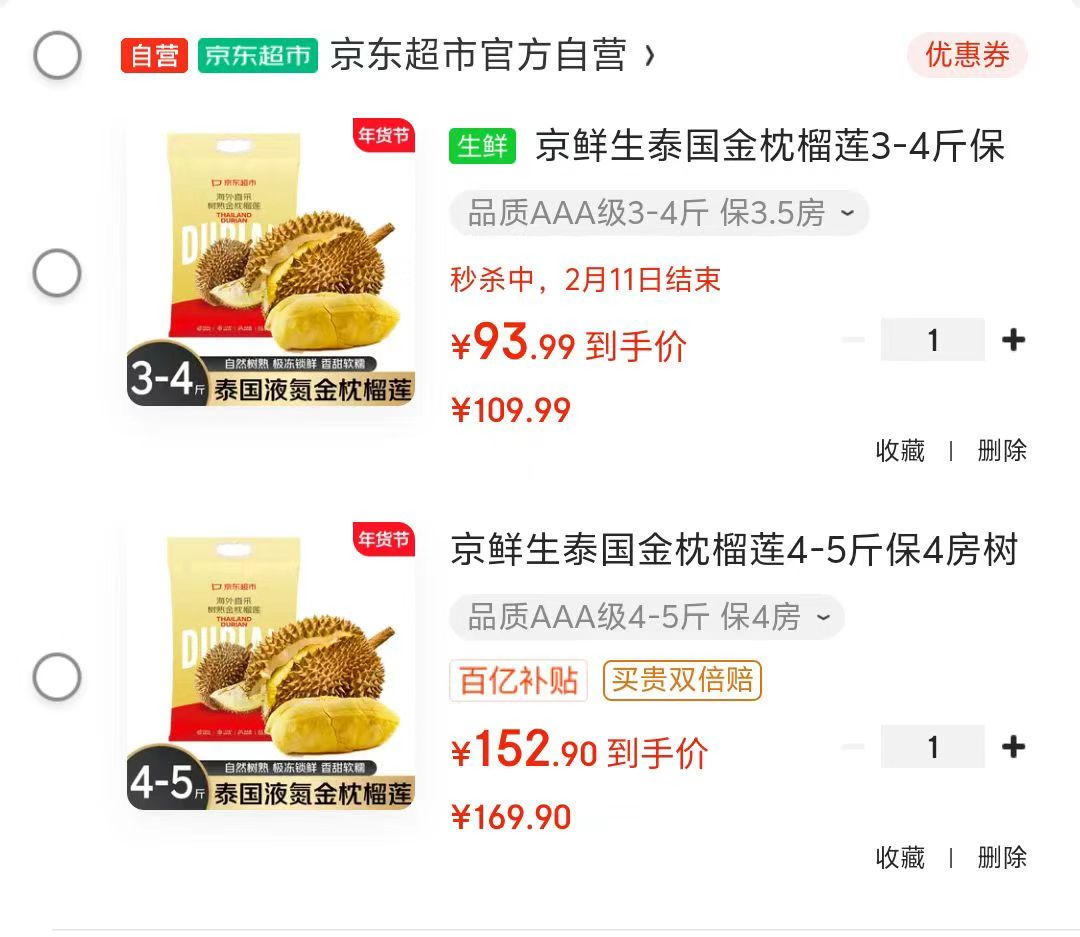Expand the 品质AAA级4-5斤 保4房 spec dropdown
Screen dimensions: 1080x937
point(647,617)
